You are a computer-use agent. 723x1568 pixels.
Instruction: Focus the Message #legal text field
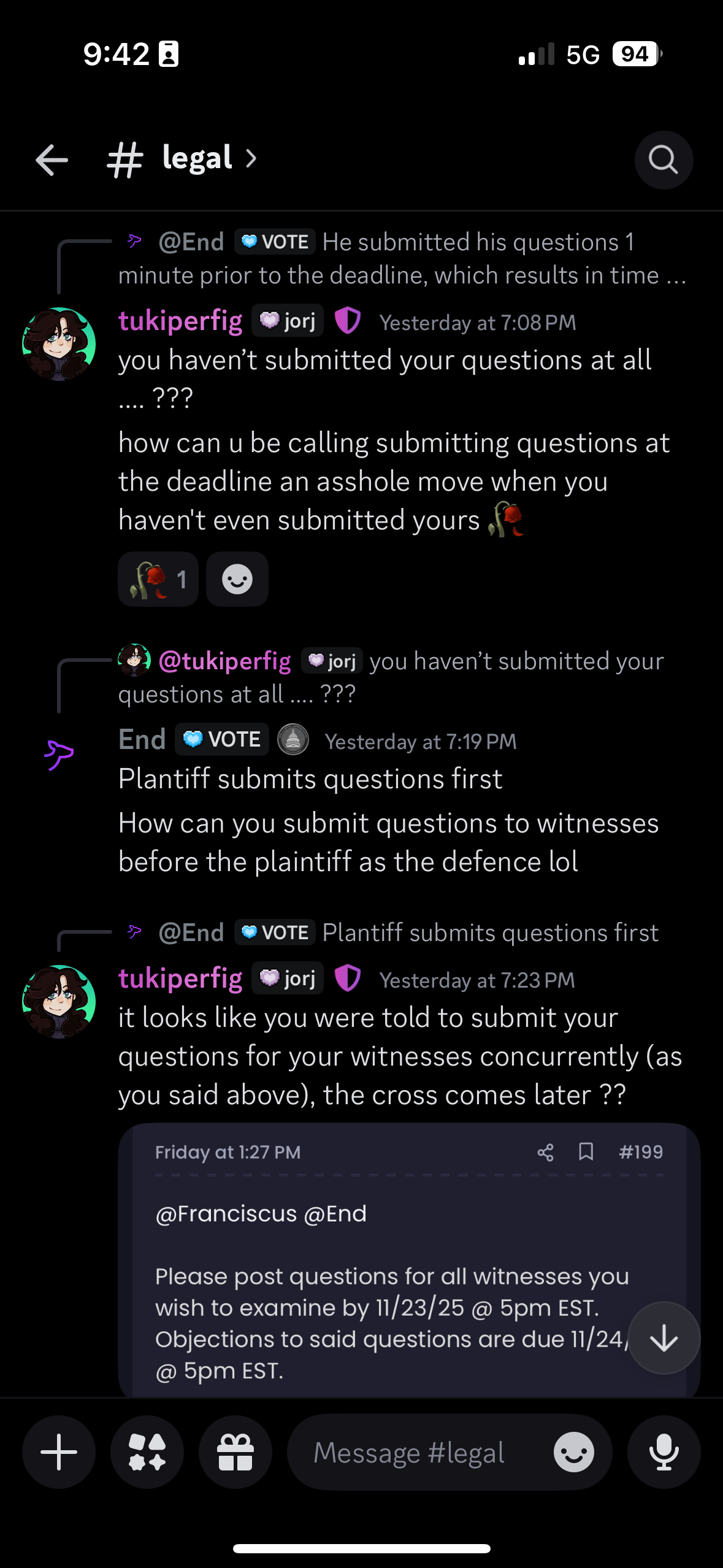tap(417, 1452)
